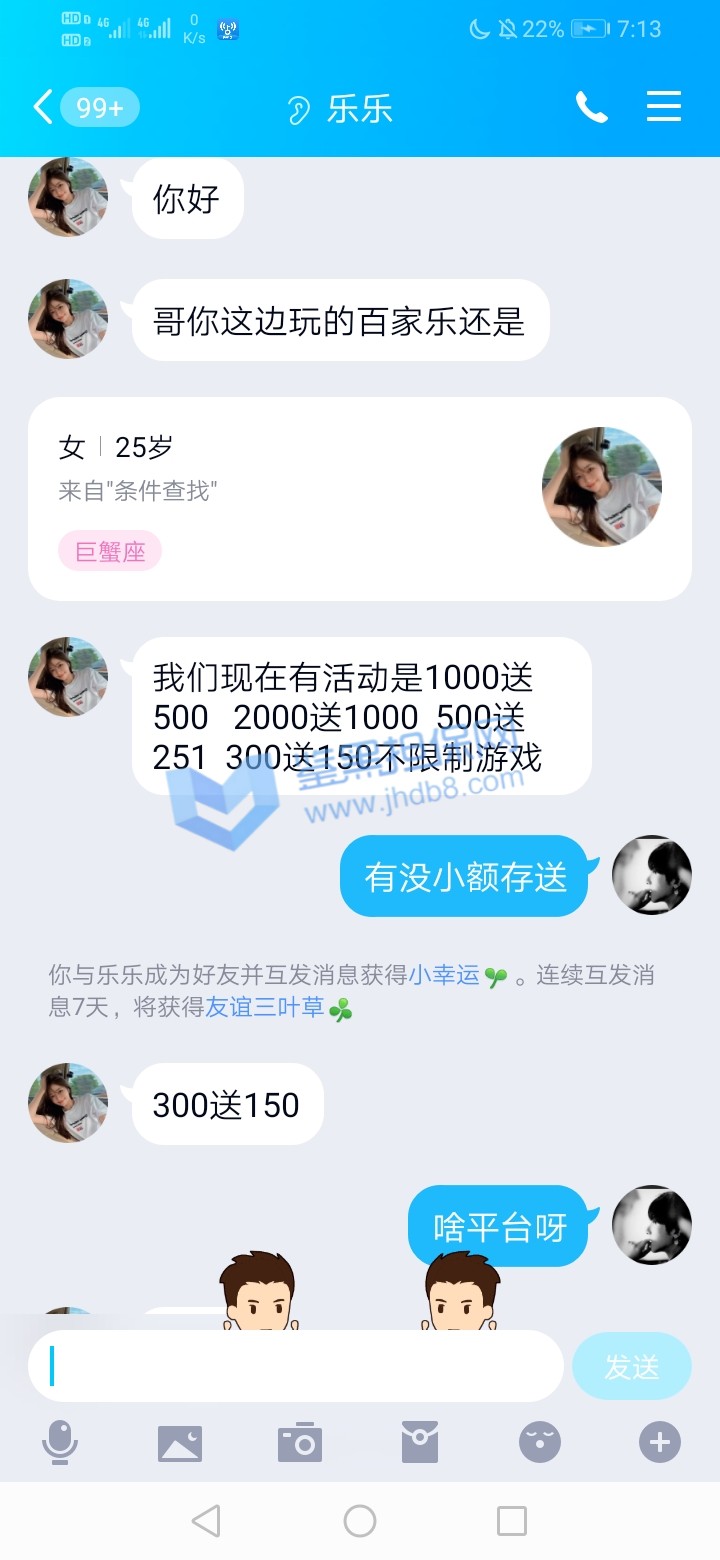Go back to the message list
Viewport: 720px width, 1560px height.
click(x=44, y=107)
